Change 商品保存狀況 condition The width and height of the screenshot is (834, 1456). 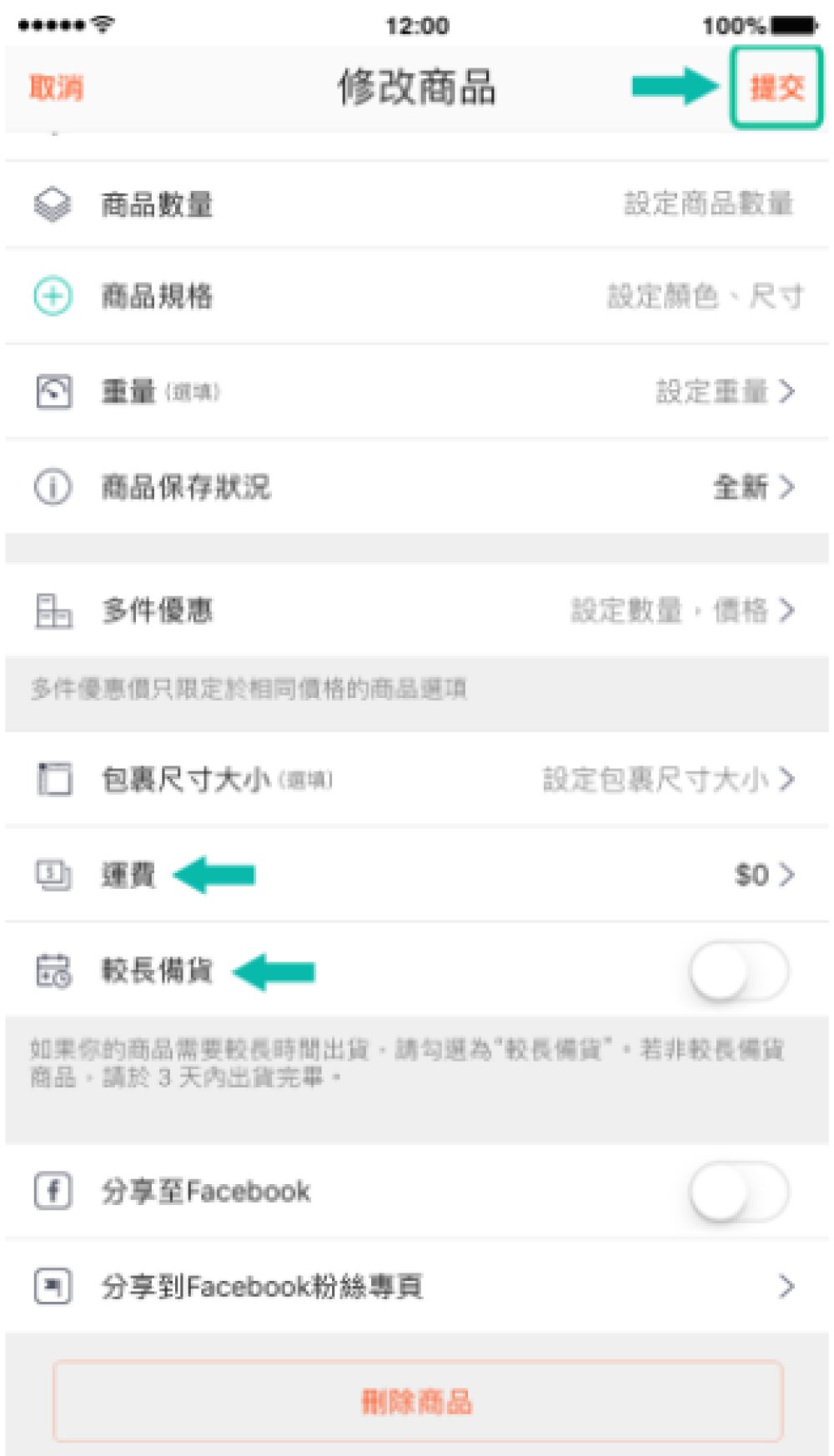tap(417, 486)
